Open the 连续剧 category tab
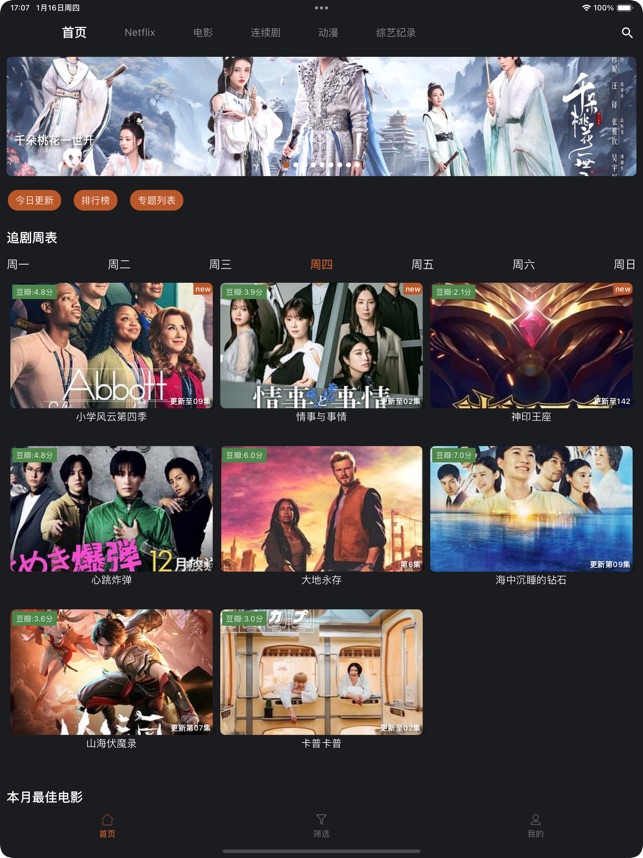643x858 pixels. (265, 33)
